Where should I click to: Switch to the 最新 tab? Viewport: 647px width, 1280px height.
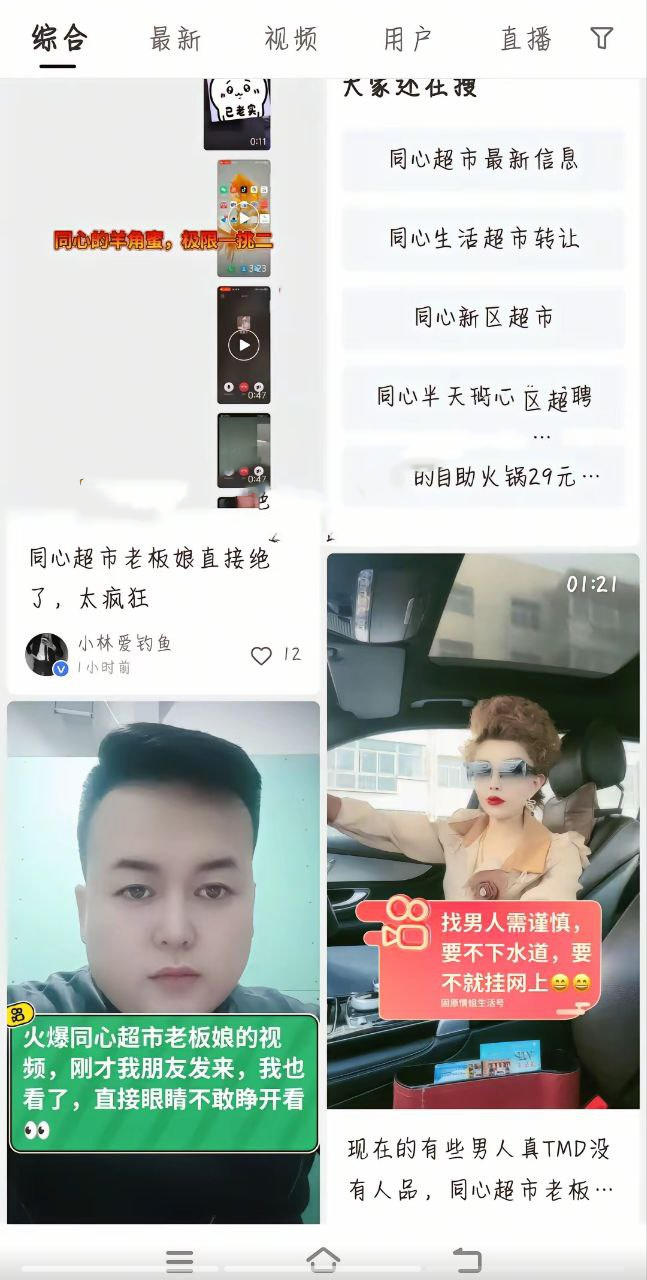tap(175, 39)
